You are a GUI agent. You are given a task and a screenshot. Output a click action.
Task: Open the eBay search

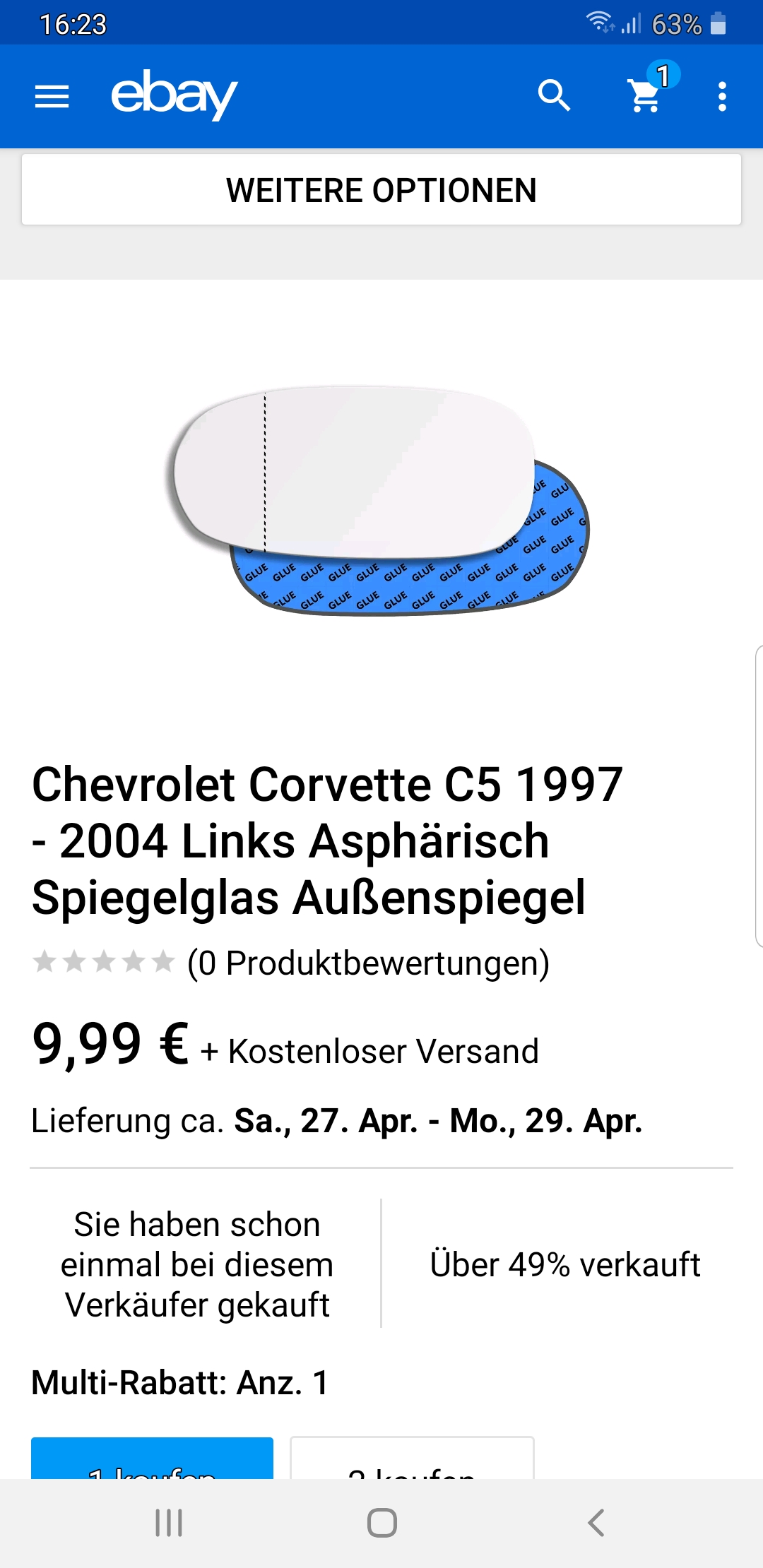pos(554,96)
